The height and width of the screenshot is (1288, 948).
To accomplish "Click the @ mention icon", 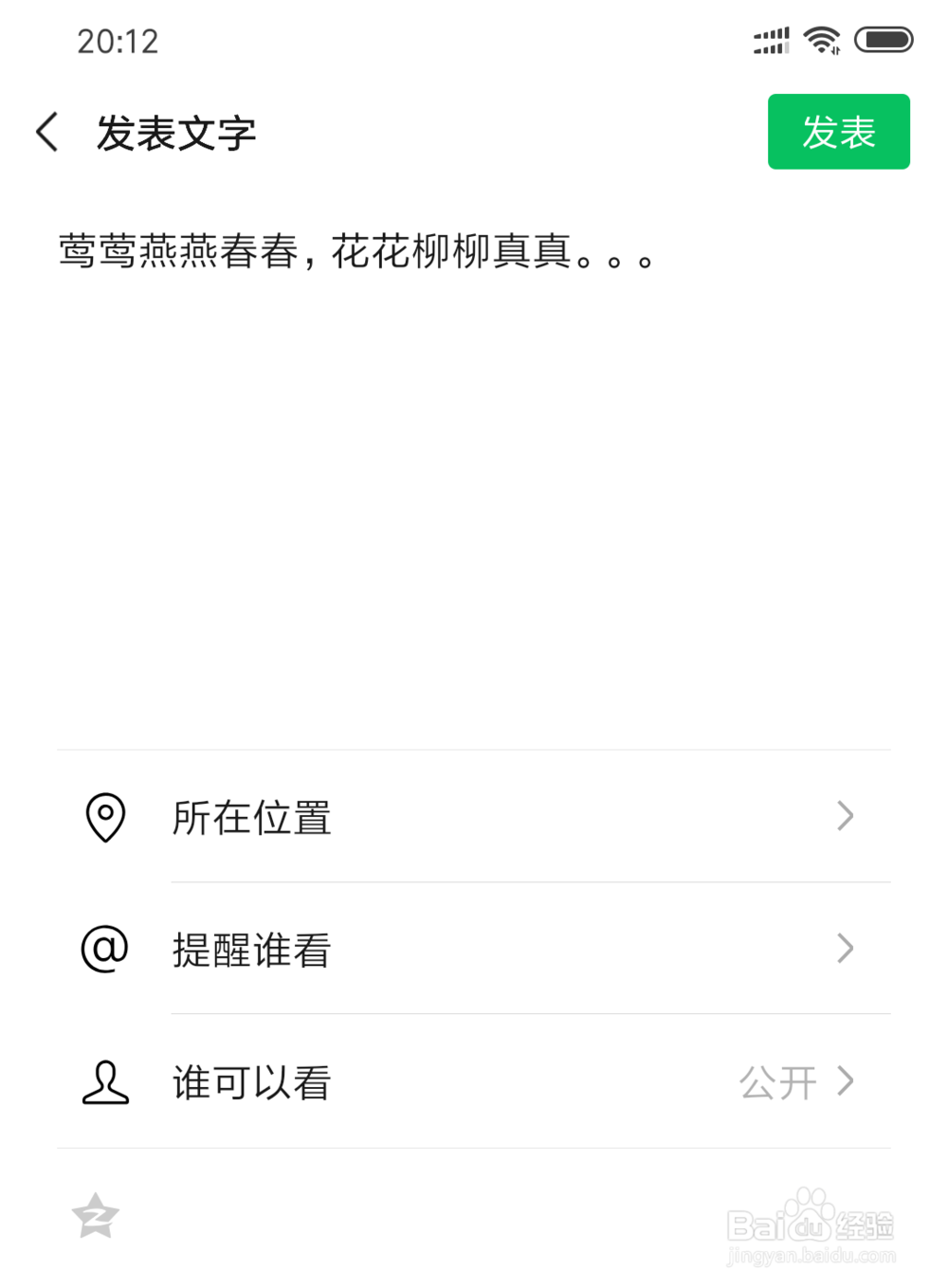I will click(x=104, y=950).
